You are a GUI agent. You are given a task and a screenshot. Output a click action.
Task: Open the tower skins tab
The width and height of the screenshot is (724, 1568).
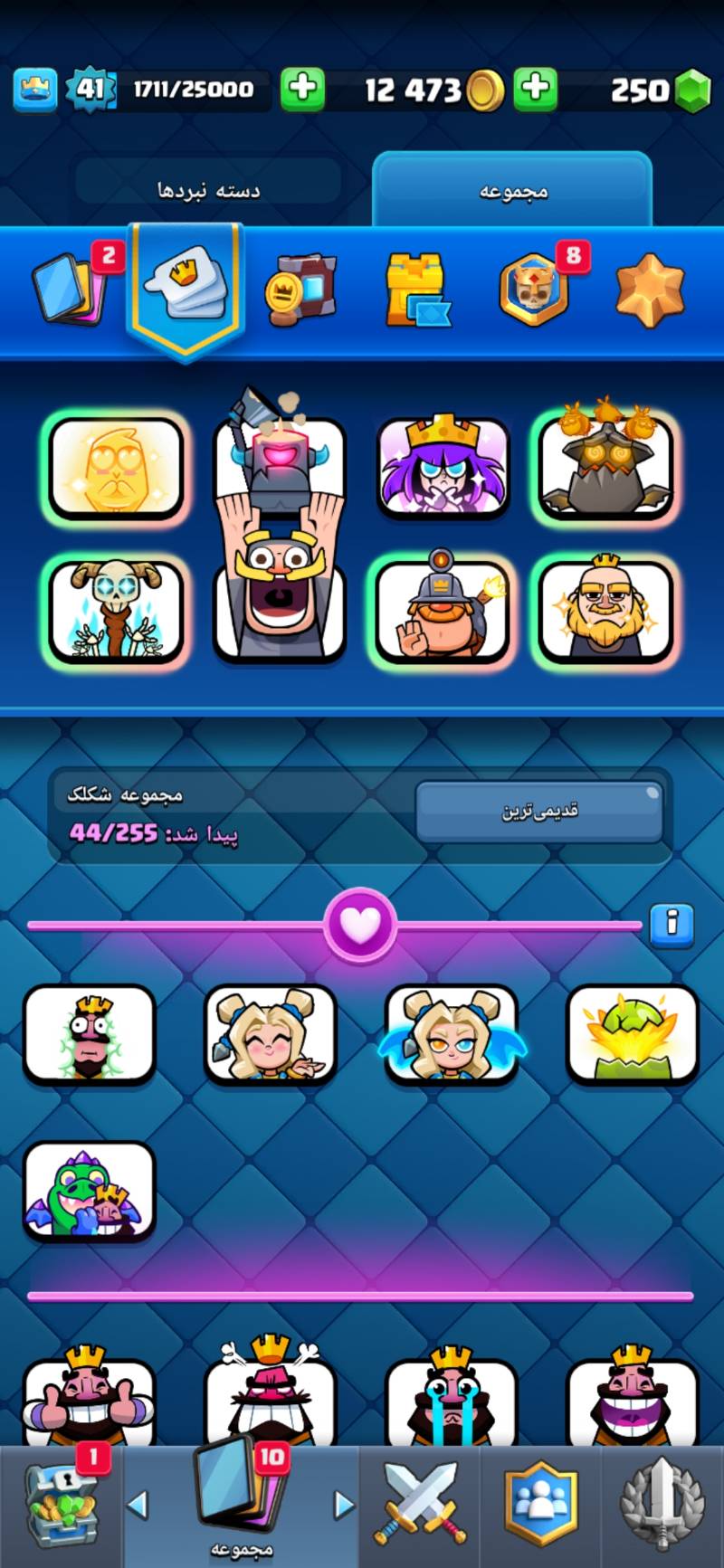[x=417, y=290]
